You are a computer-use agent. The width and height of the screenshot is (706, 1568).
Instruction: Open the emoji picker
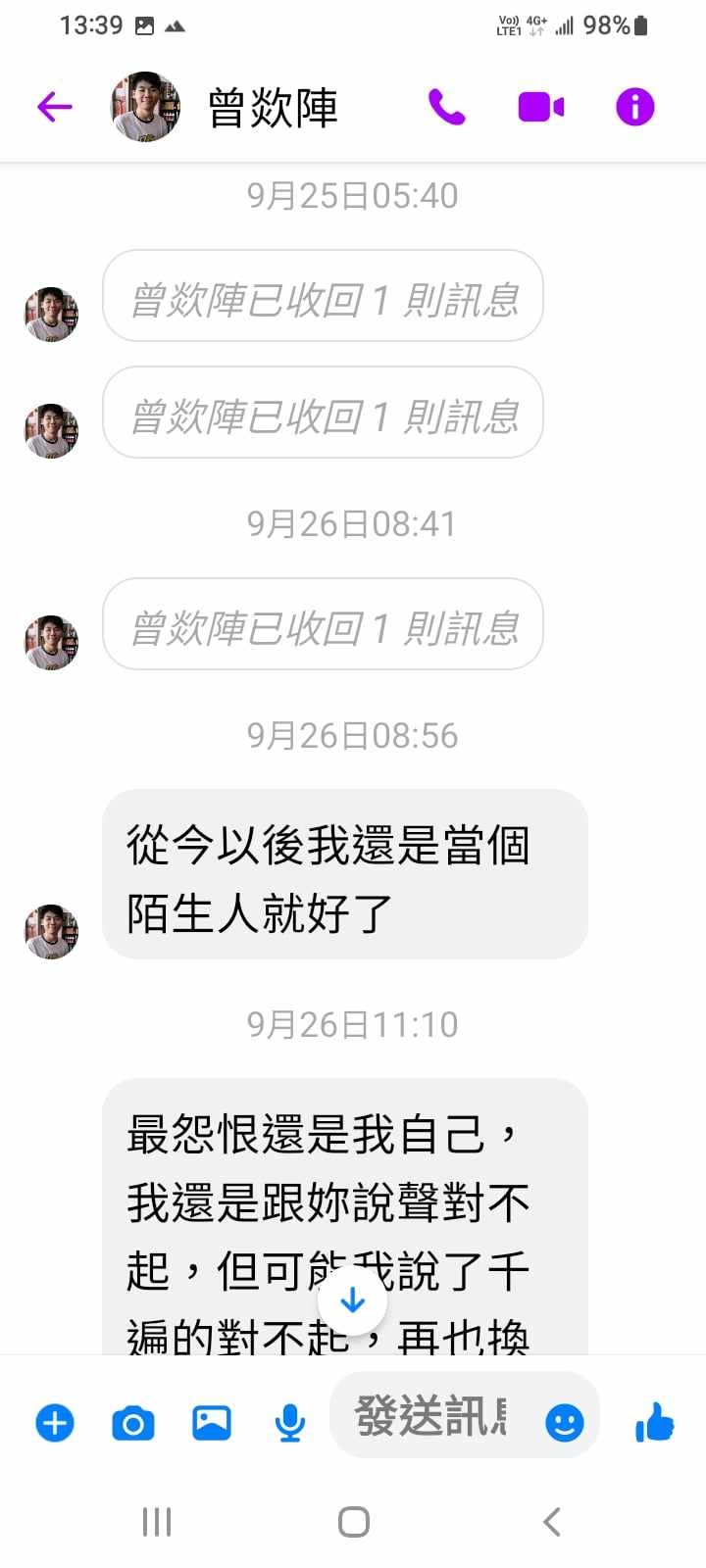coord(564,1422)
